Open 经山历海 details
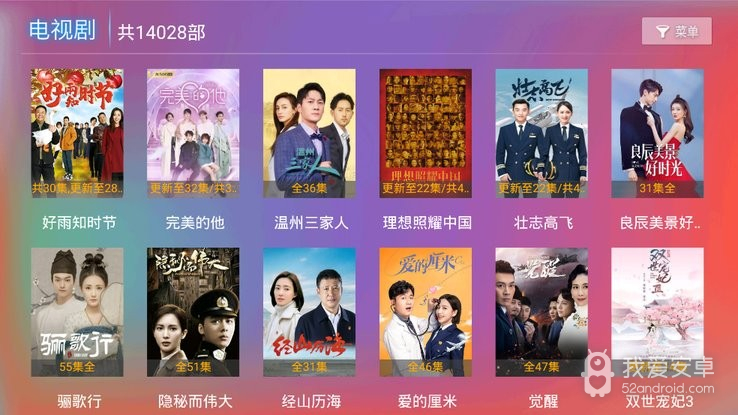The image size is (738, 415). 310,312
